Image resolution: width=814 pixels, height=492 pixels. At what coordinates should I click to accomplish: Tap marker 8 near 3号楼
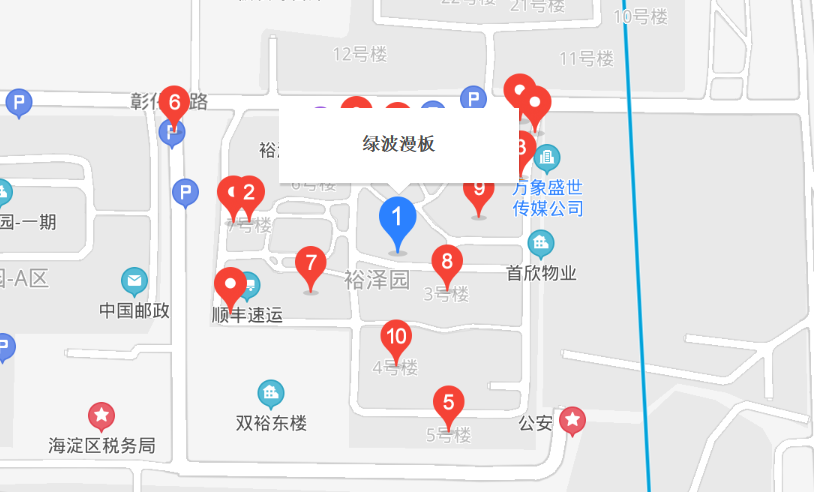pos(447,262)
